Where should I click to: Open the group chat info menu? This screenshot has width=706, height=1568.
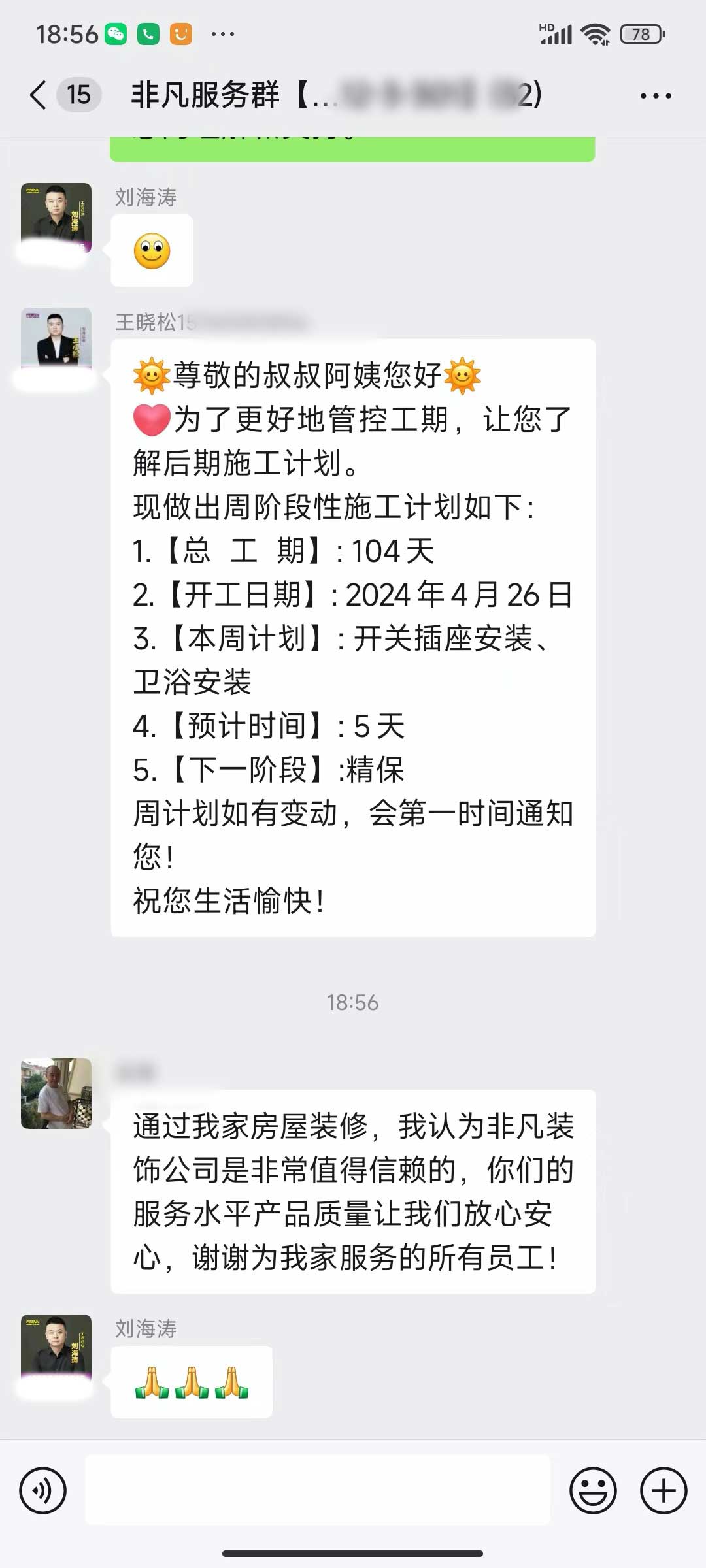(655, 96)
